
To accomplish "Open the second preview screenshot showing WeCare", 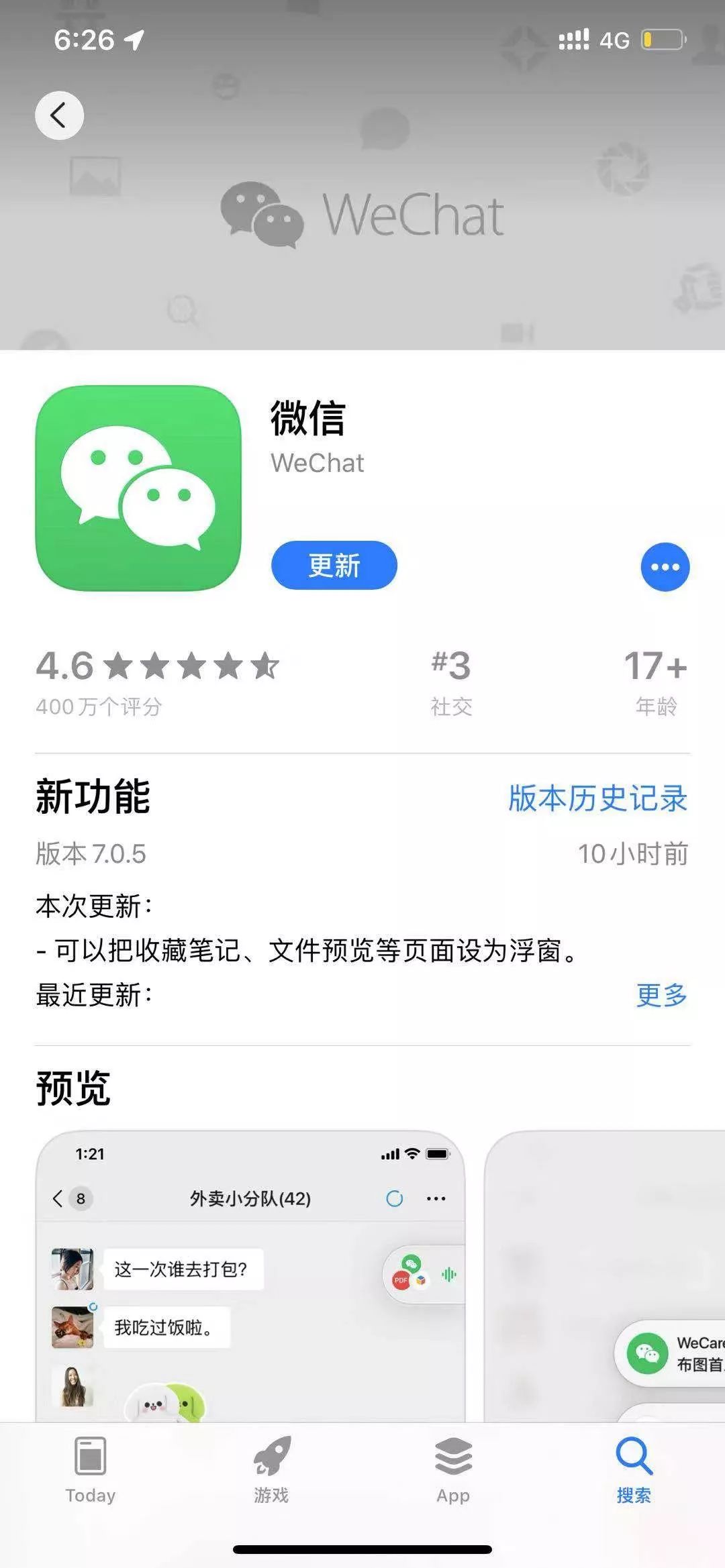I will (x=604, y=1275).
